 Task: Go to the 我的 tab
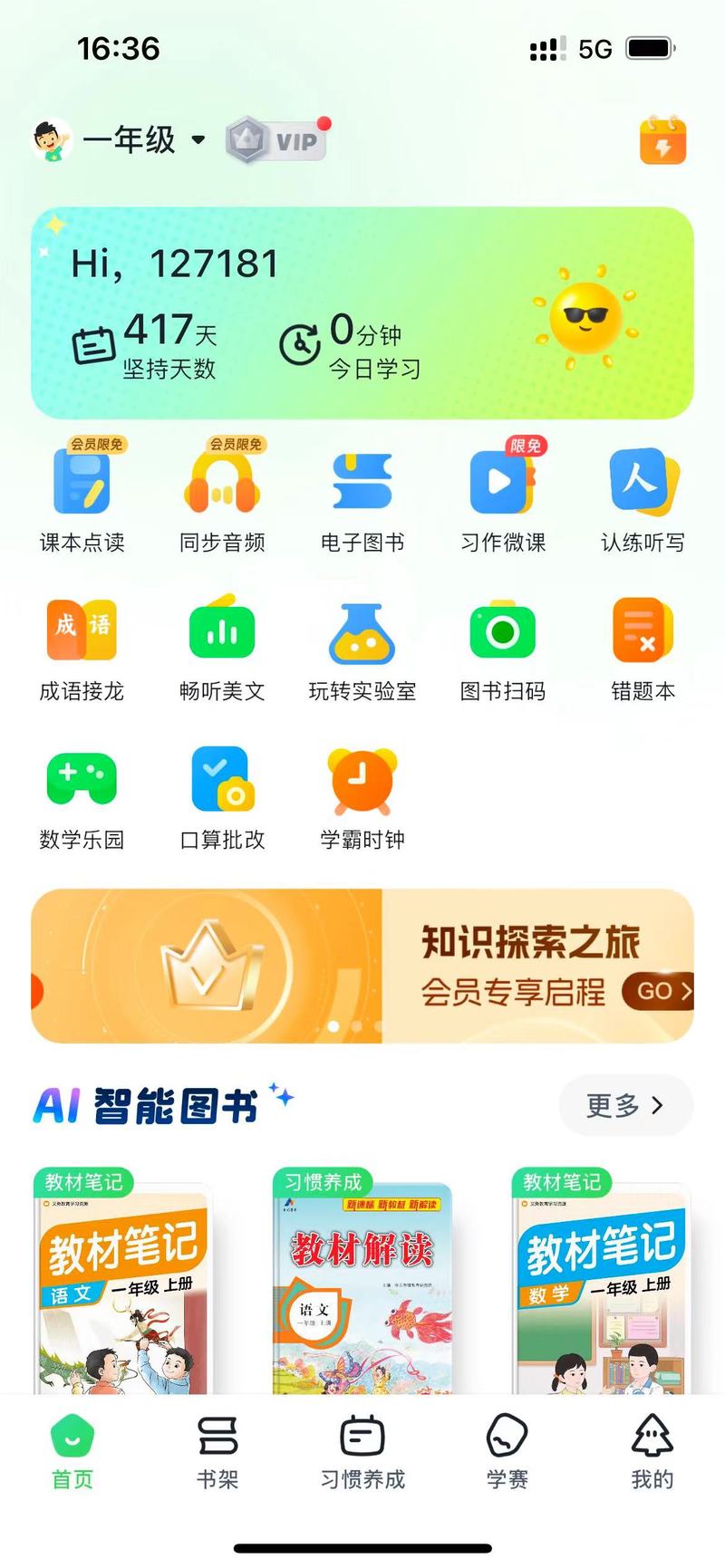point(652,1452)
